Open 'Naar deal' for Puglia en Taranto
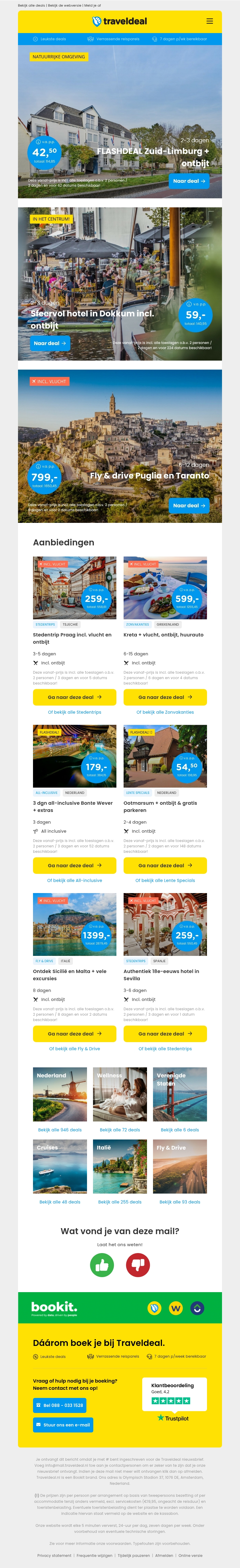The image size is (240, 1568). 189,505
